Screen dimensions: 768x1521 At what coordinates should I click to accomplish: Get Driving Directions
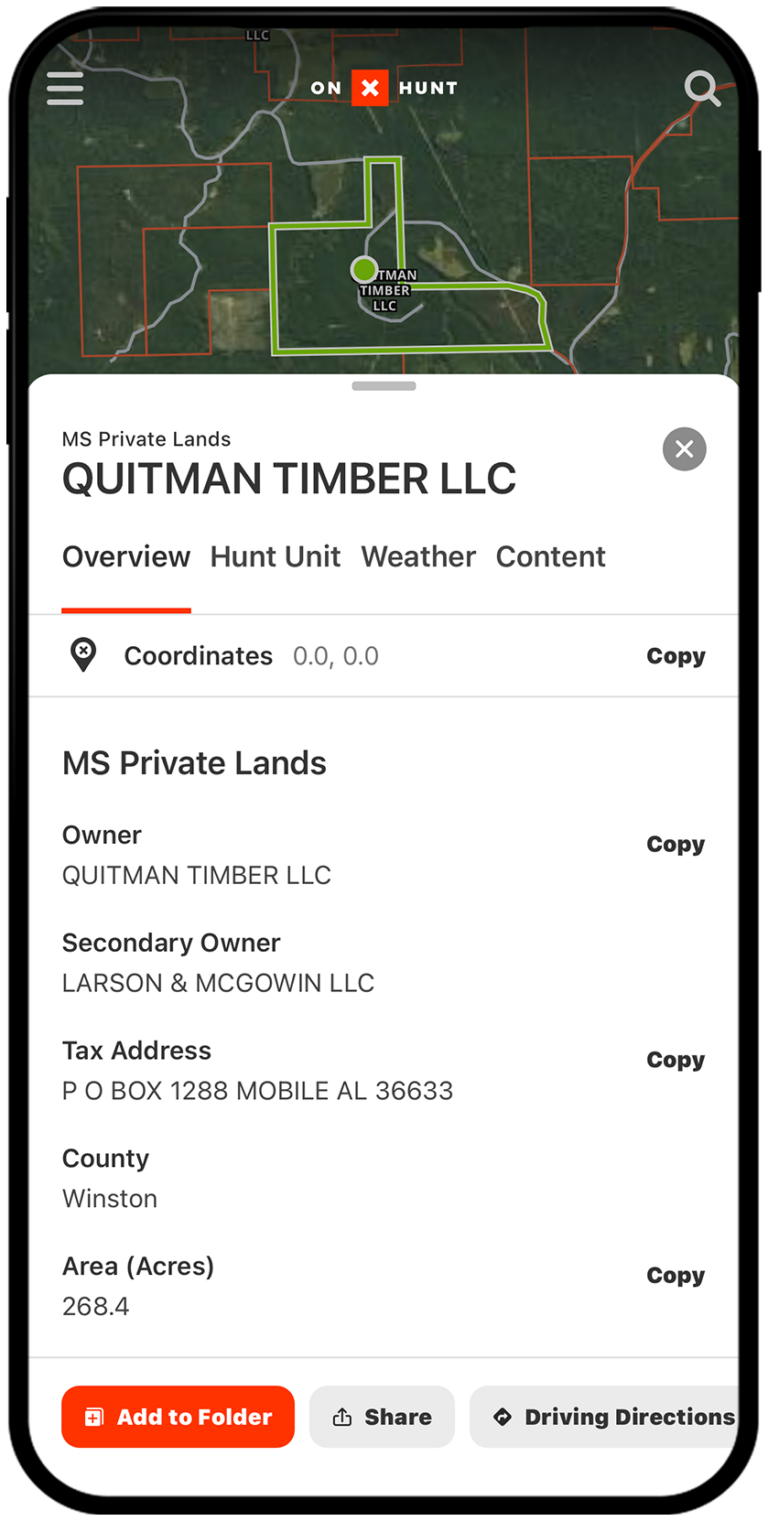coord(614,1416)
